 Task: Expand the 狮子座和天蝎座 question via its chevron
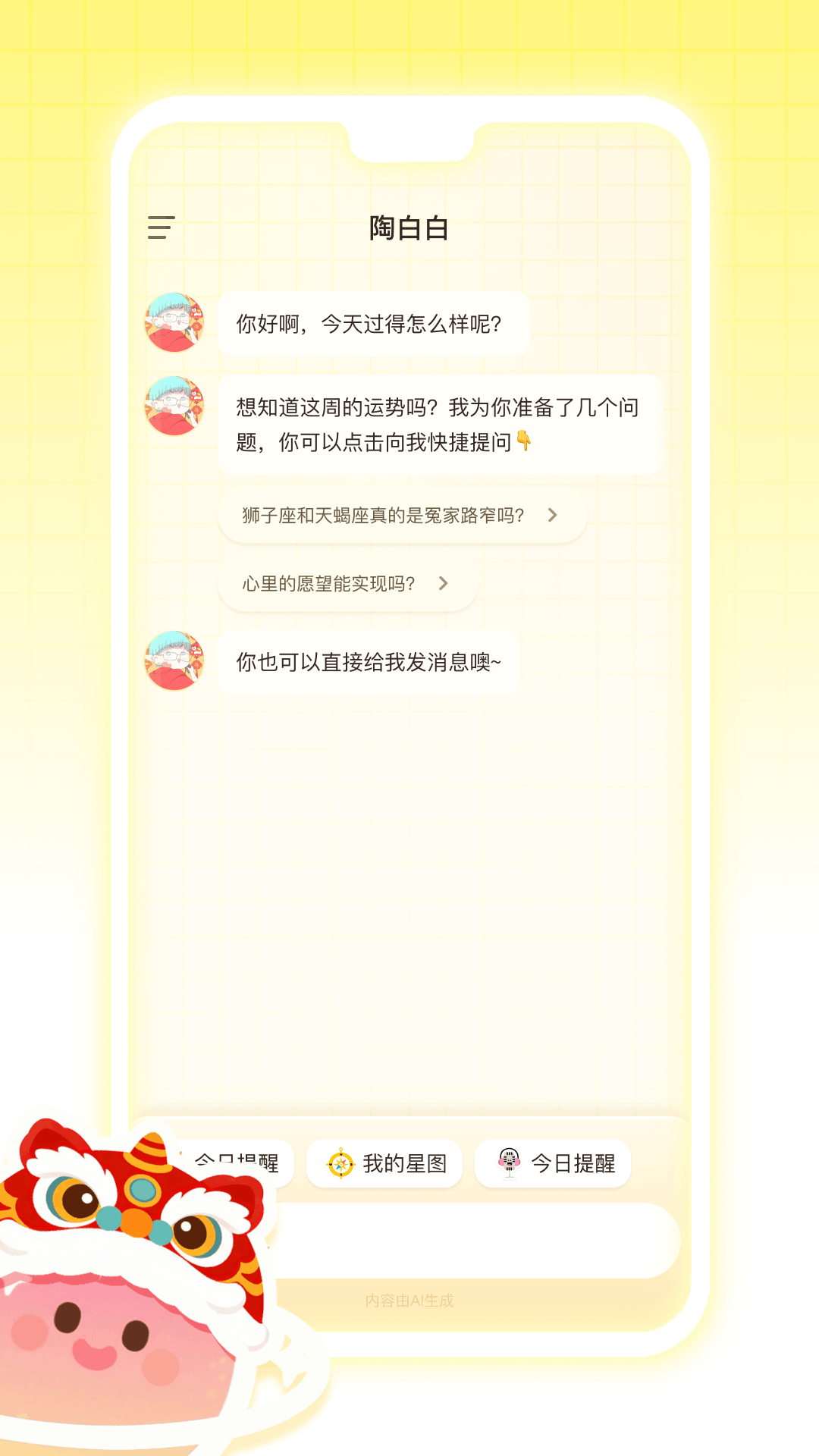tap(553, 516)
